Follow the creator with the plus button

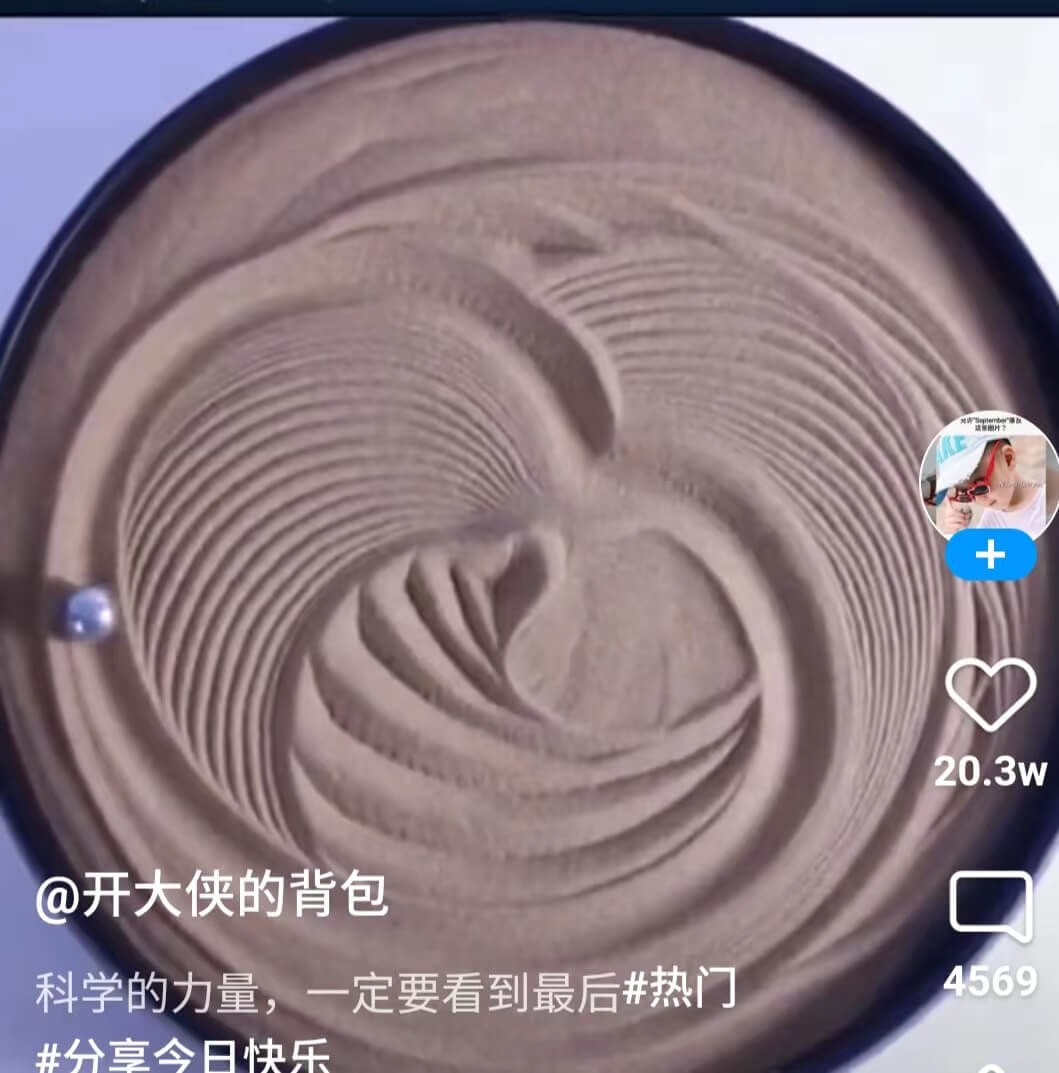coord(990,556)
